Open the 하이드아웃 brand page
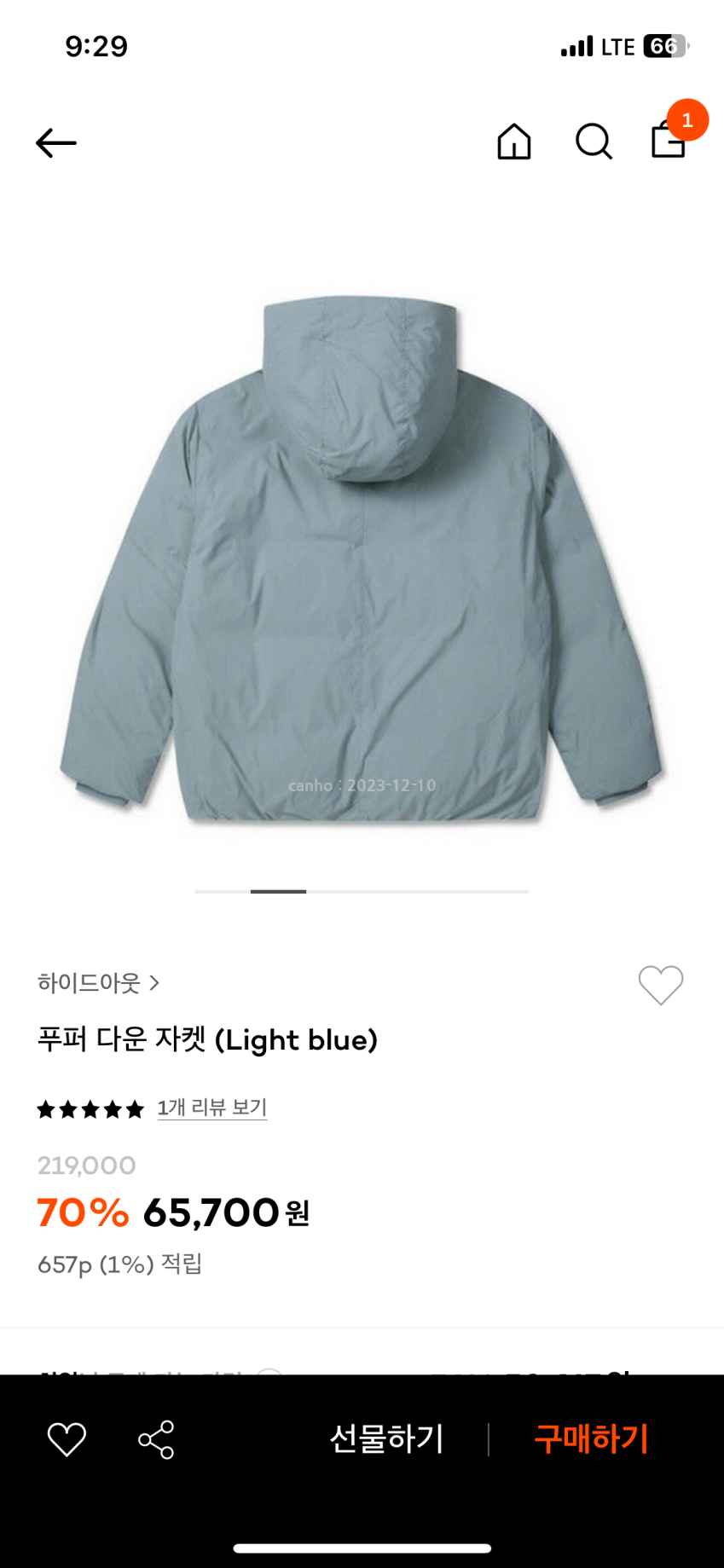The height and width of the screenshot is (1568, 724). tap(98, 983)
